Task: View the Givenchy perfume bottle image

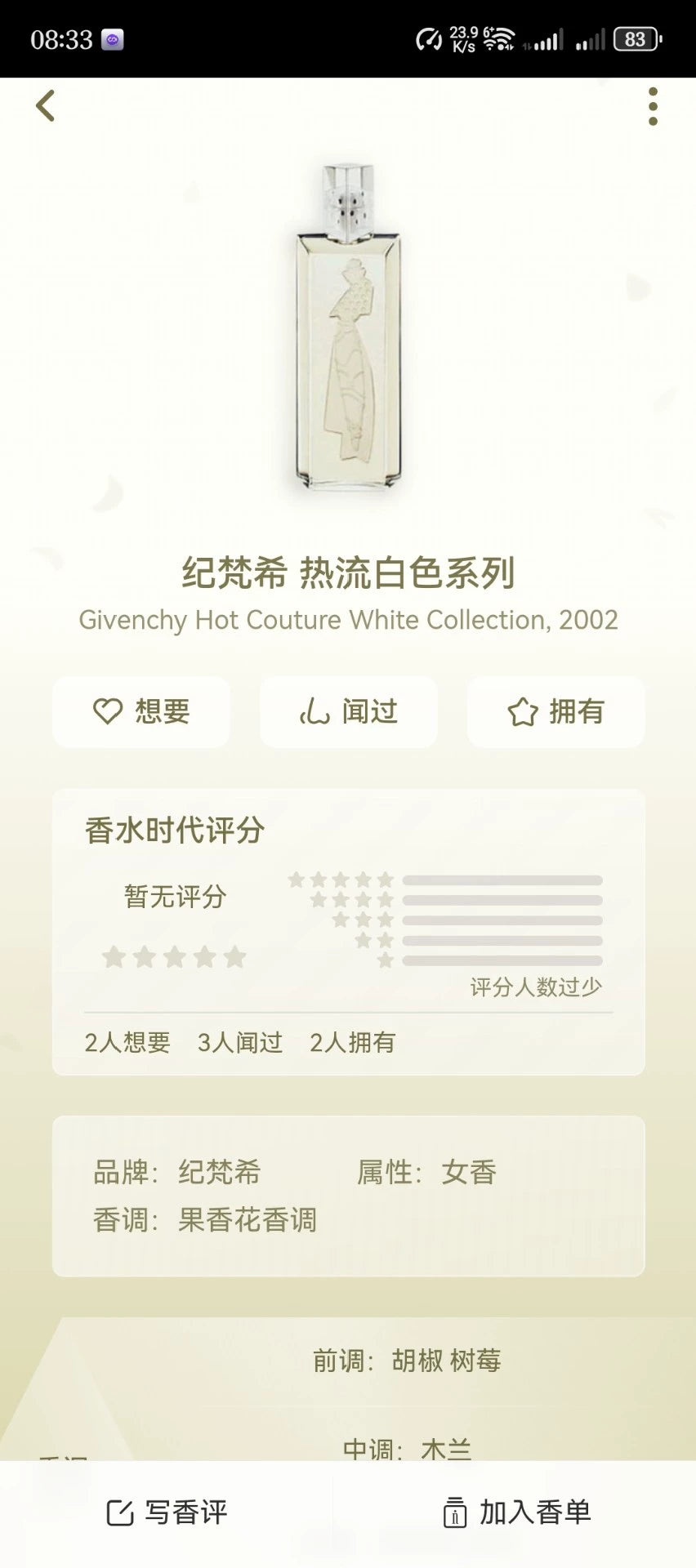Action: click(x=349, y=327)
